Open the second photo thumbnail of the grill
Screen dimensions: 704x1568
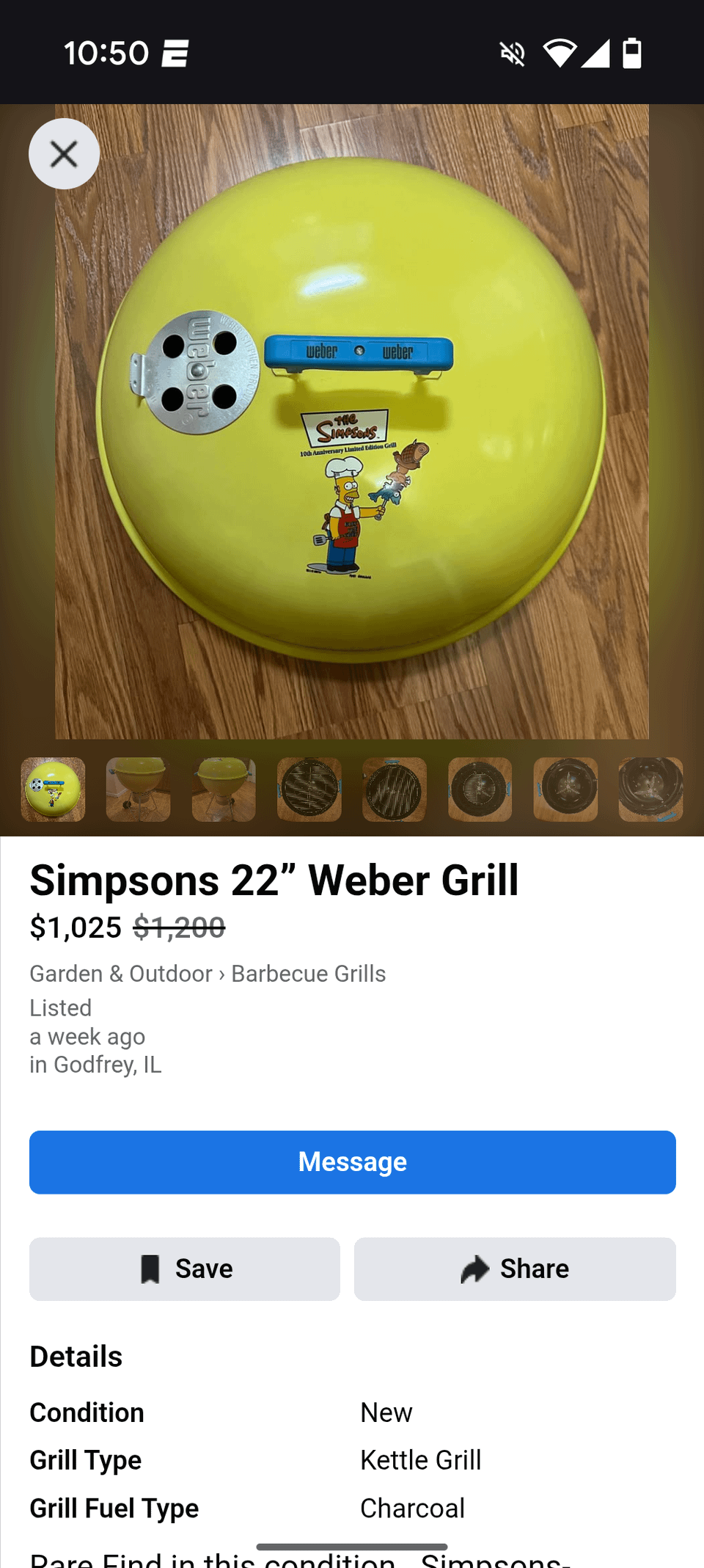[x=138, y=790]
